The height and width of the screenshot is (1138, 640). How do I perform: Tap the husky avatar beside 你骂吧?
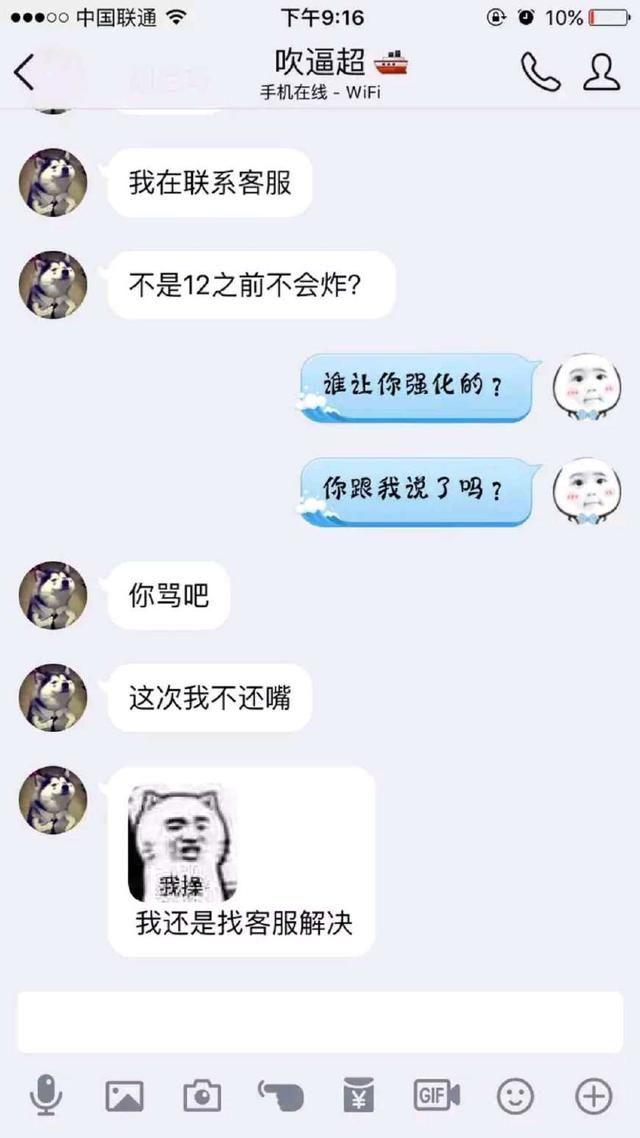(53, 596)
